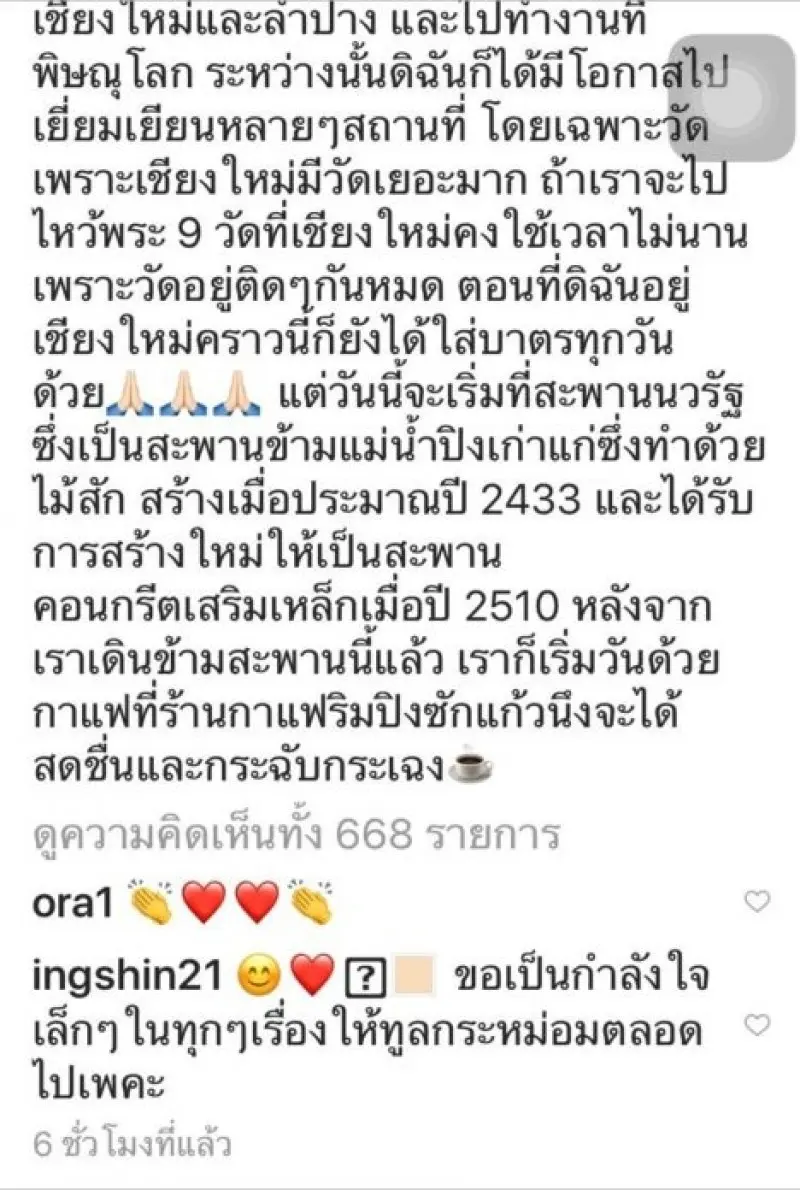Open the AssistiveTouch floating button

click(x=732, y=98)
